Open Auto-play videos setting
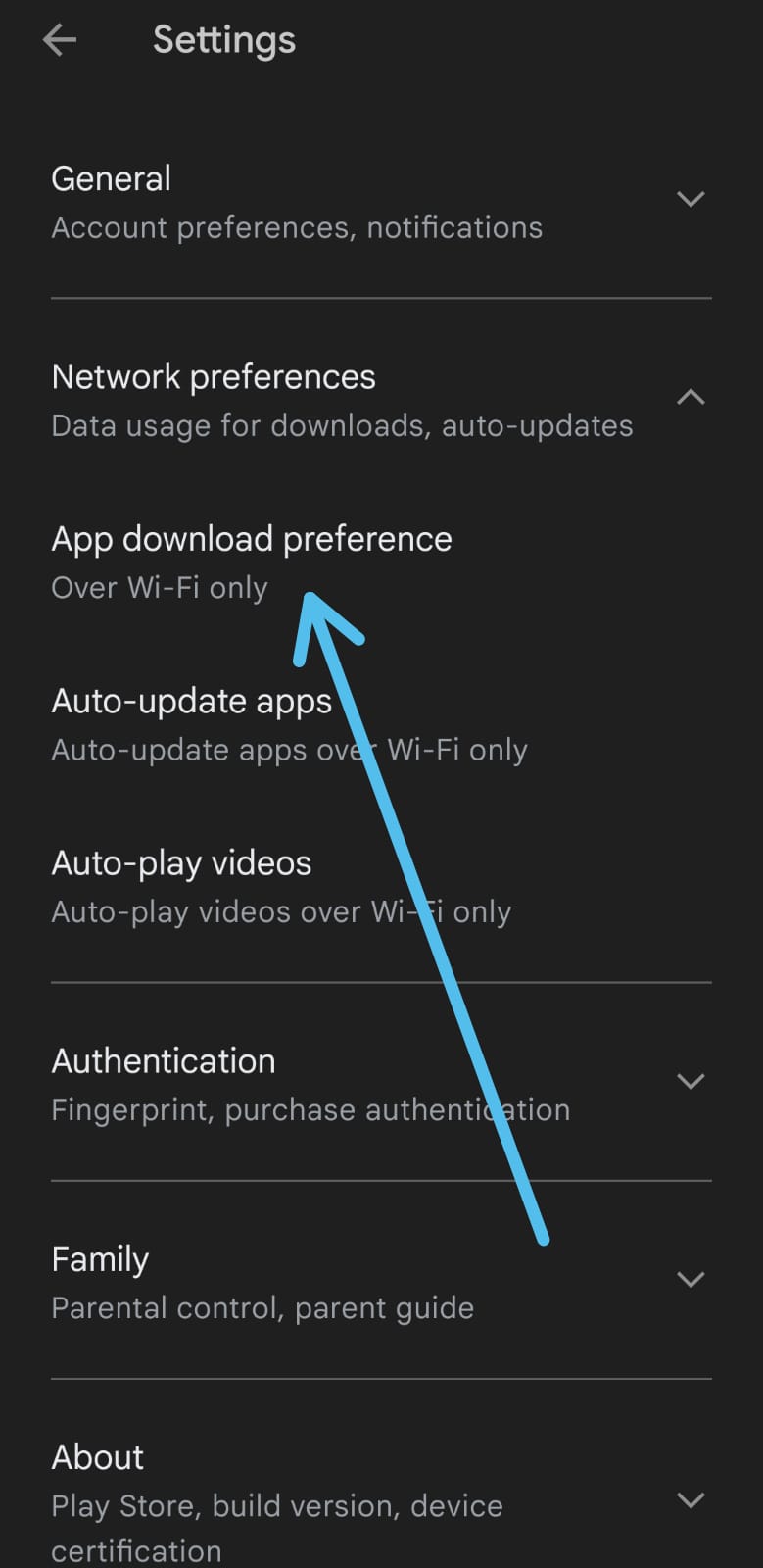 coord(381,886)
